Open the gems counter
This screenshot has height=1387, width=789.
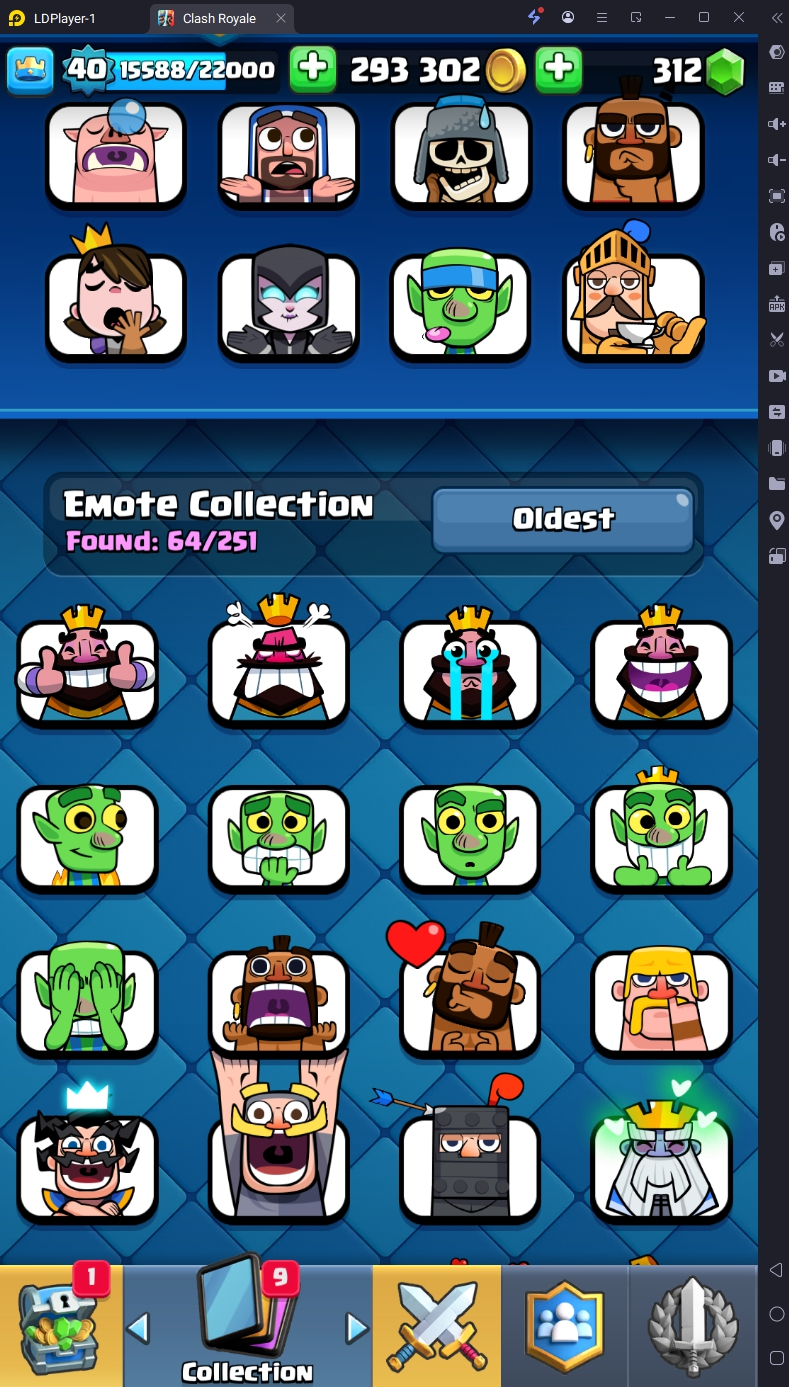pos(698,69)
